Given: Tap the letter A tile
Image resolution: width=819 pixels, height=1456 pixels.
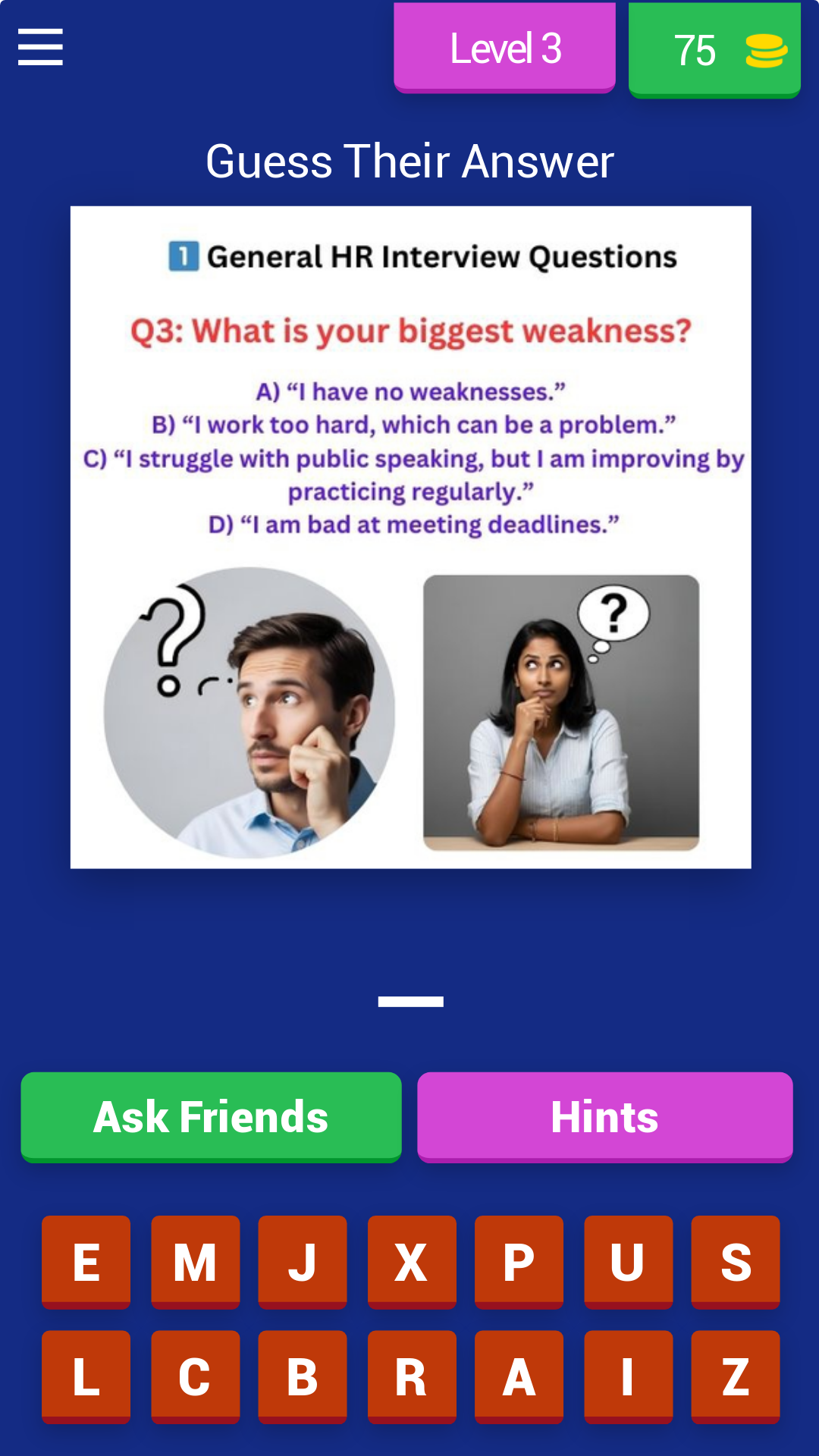Looking at the screenshot, I should coord(519,1377).
